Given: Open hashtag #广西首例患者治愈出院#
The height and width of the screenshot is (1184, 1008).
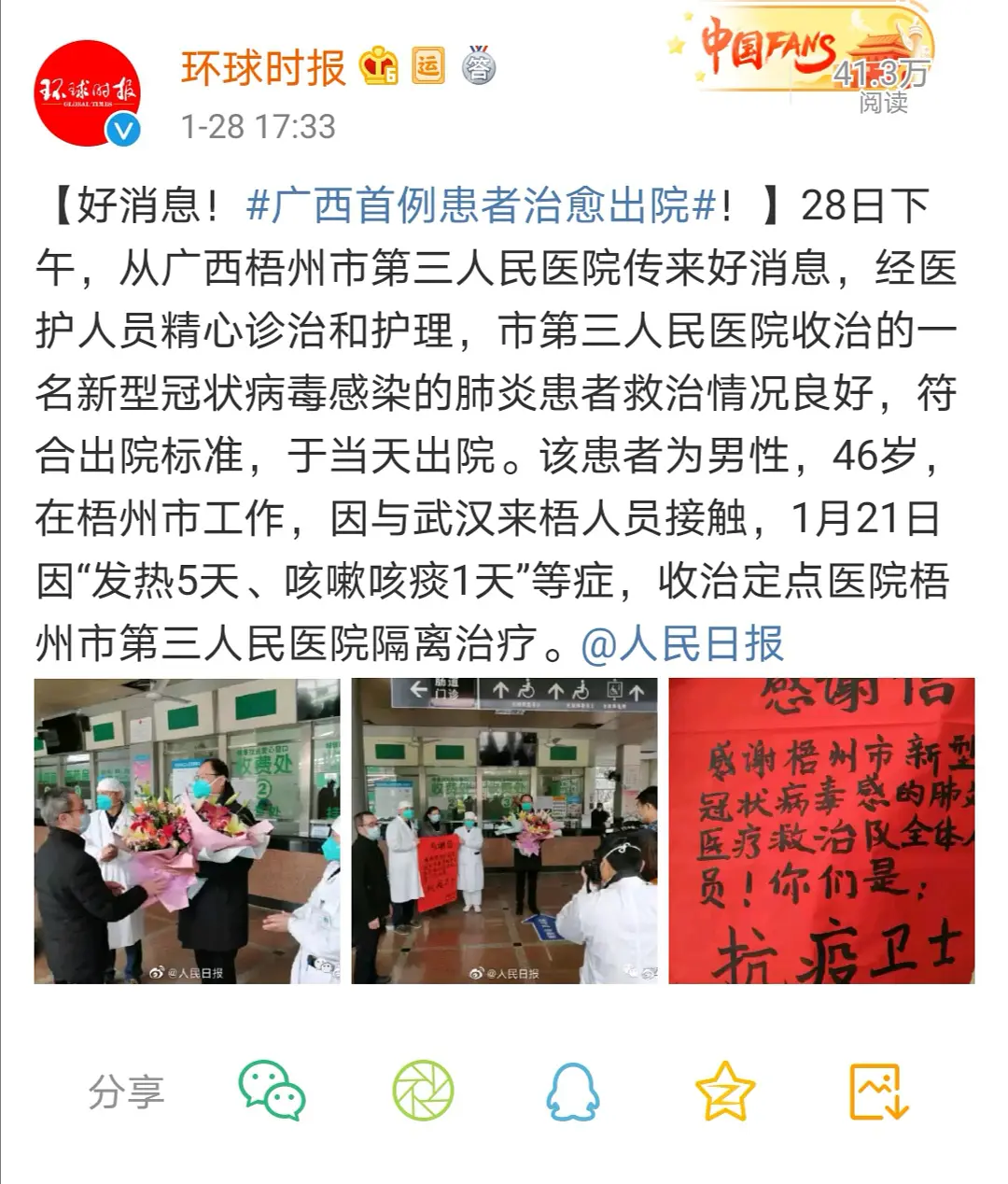Looking at the screenshot, I should (481, 205).
